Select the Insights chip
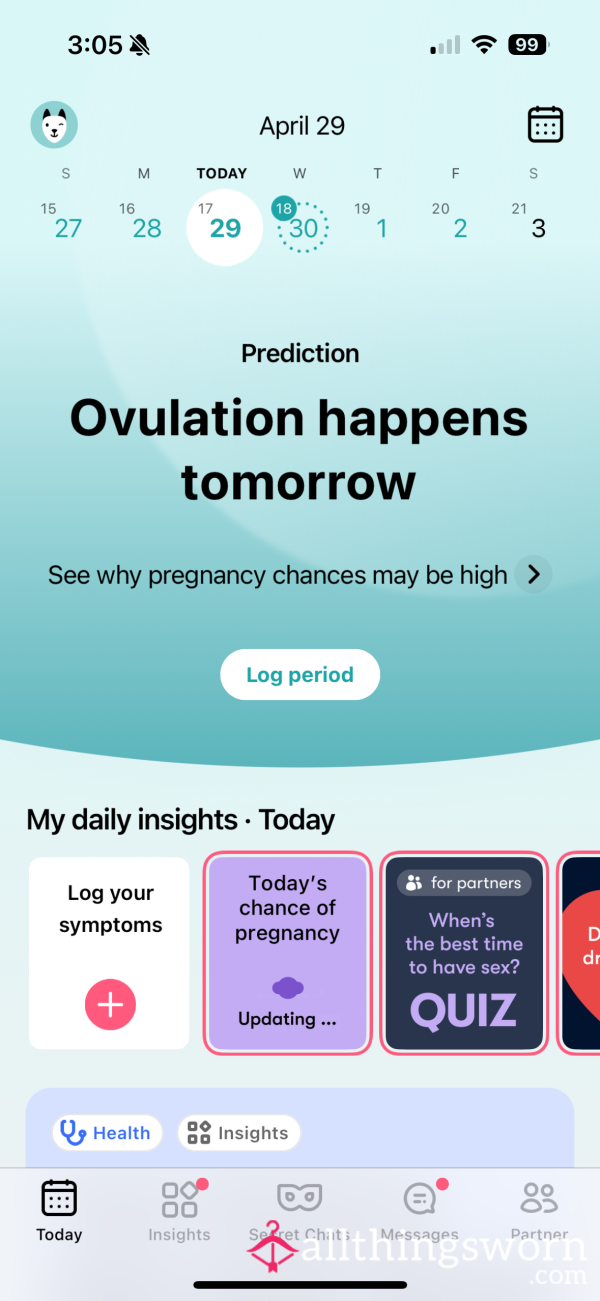The image size is (600, 1301). (x=239, y=1133)
